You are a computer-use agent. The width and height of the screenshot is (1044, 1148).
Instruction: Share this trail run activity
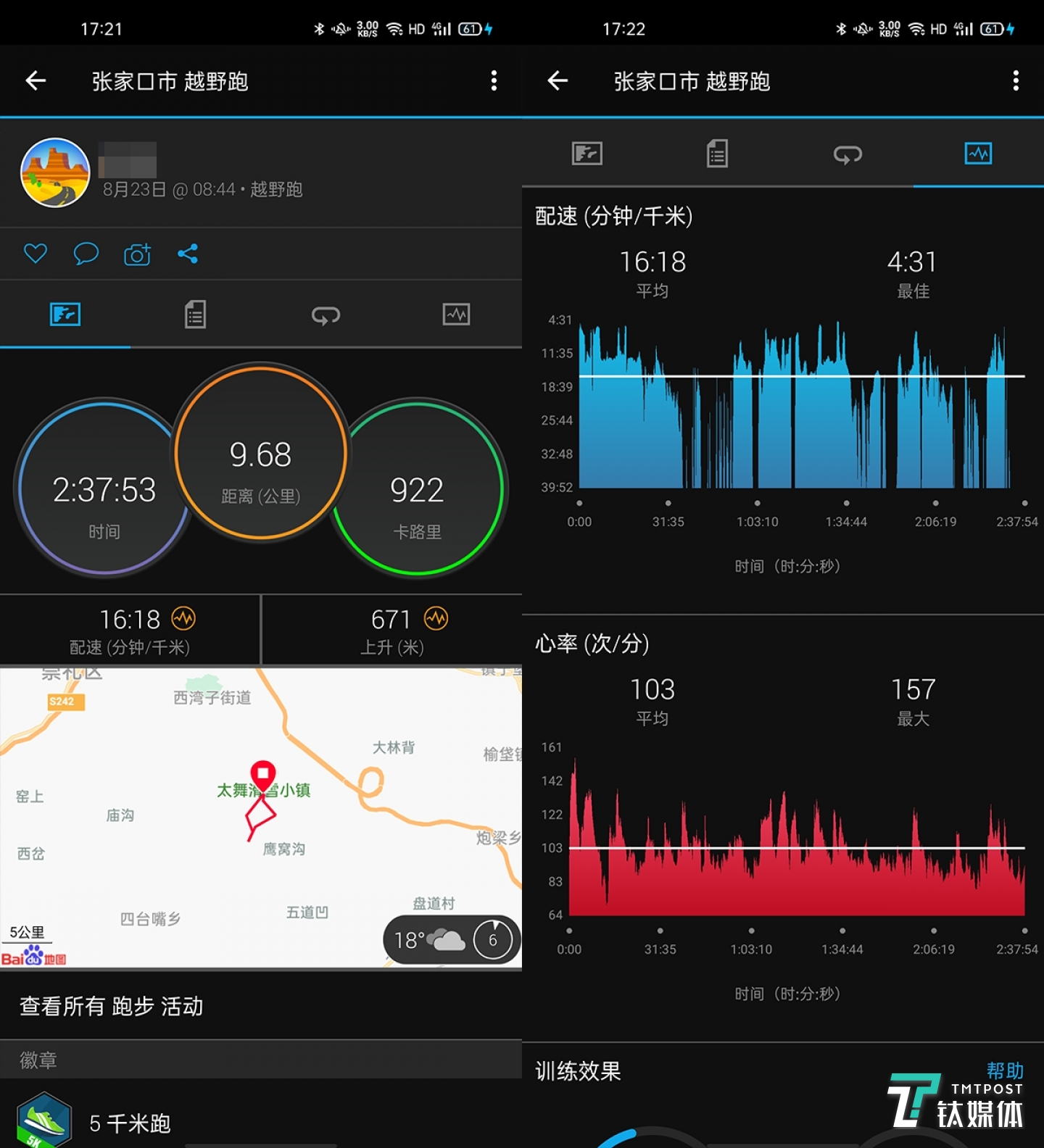(188, 254)
